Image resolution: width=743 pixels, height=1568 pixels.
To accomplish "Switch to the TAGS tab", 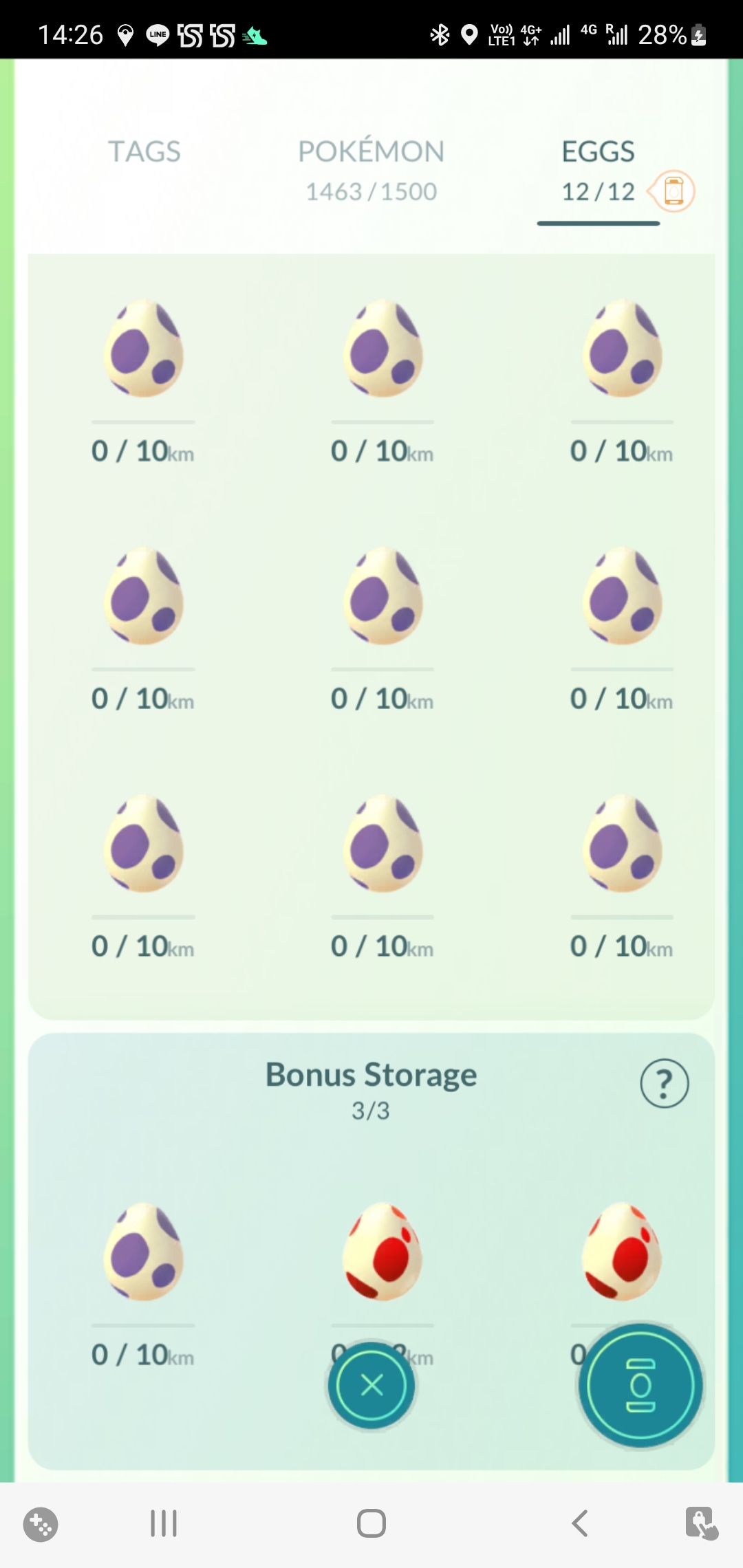I will [144, 152].
